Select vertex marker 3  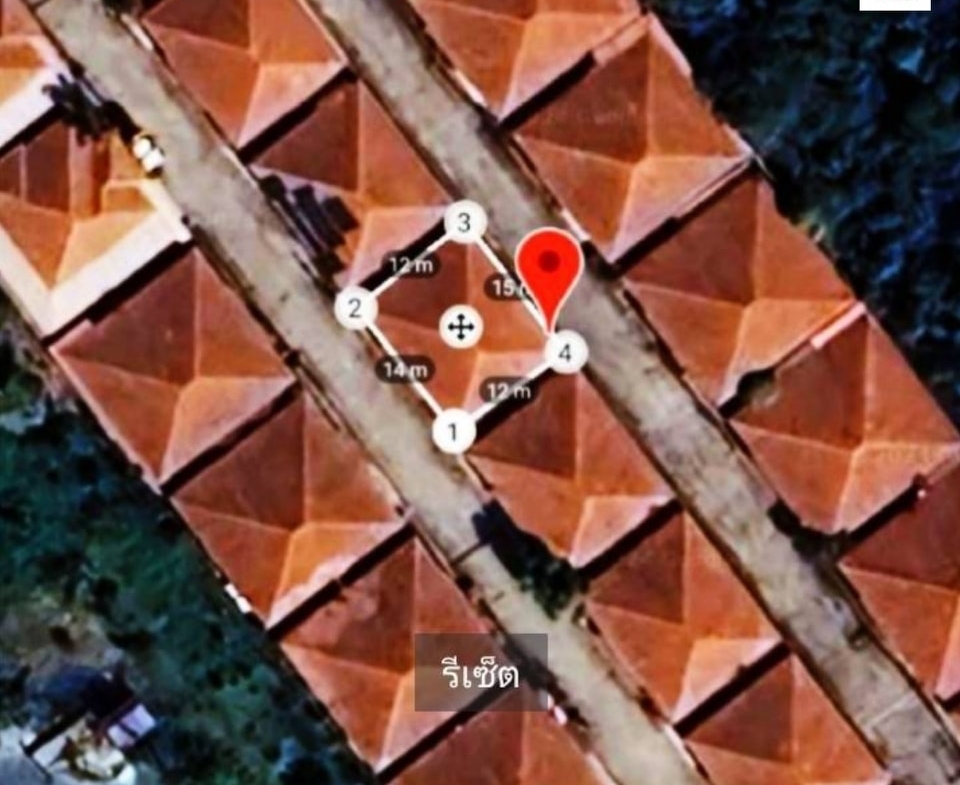point(464,222)
